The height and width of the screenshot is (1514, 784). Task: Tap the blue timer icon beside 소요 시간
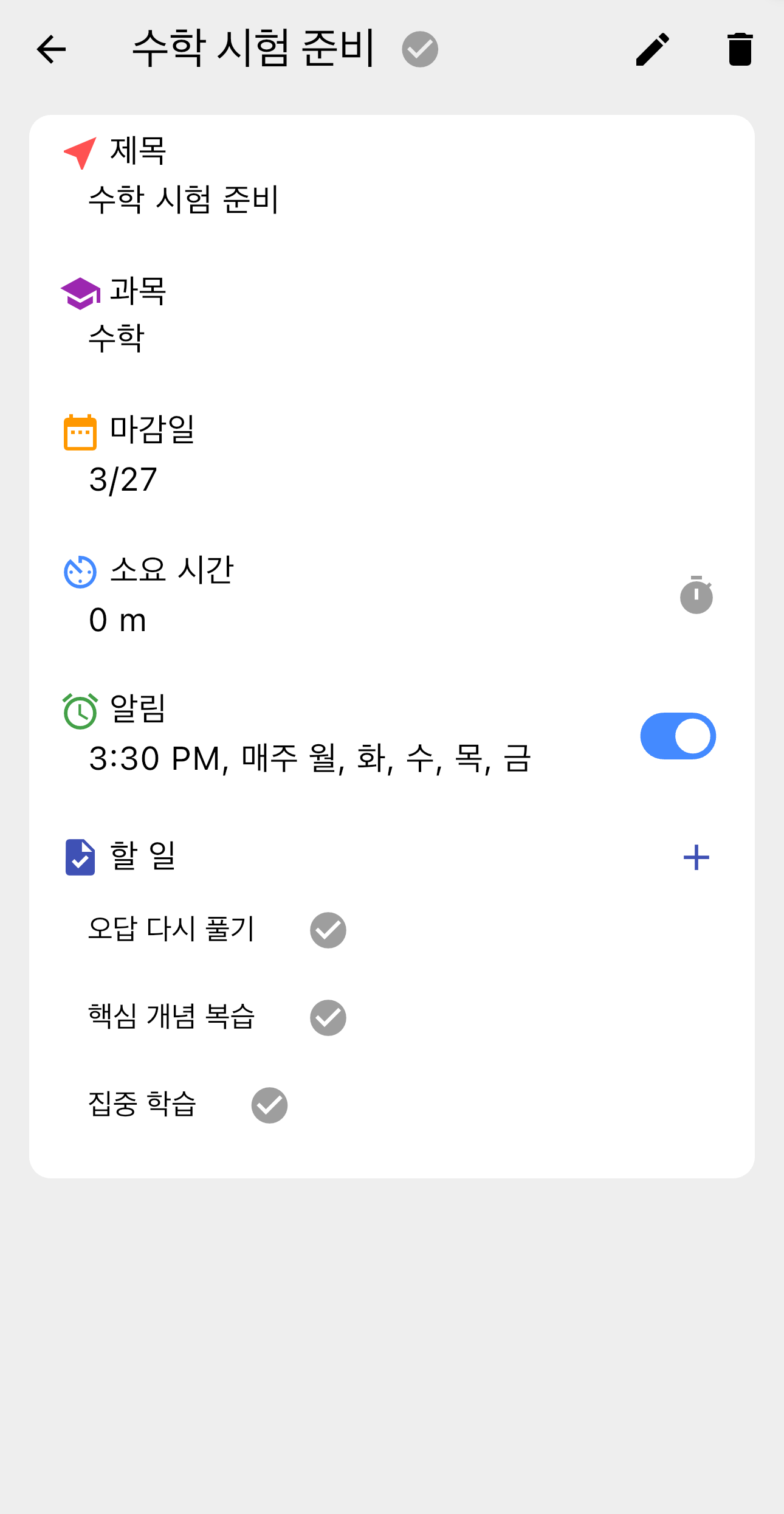point(80,570)
